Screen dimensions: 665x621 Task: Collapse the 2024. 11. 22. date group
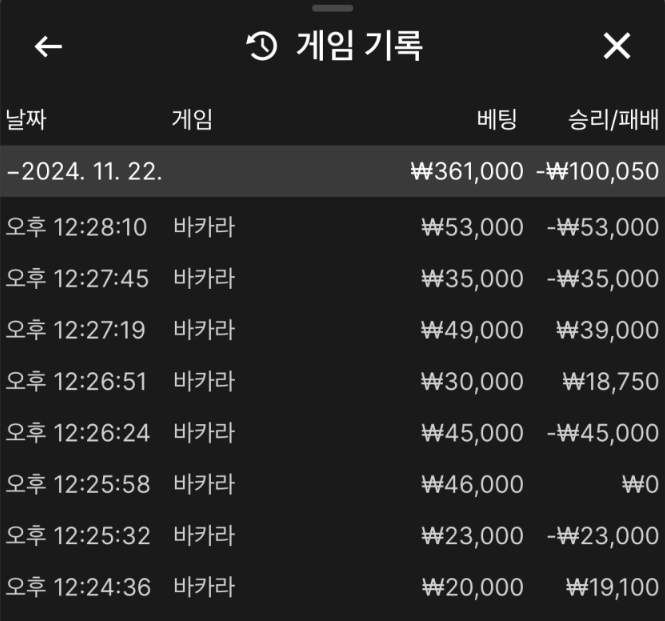pos(84,171)
